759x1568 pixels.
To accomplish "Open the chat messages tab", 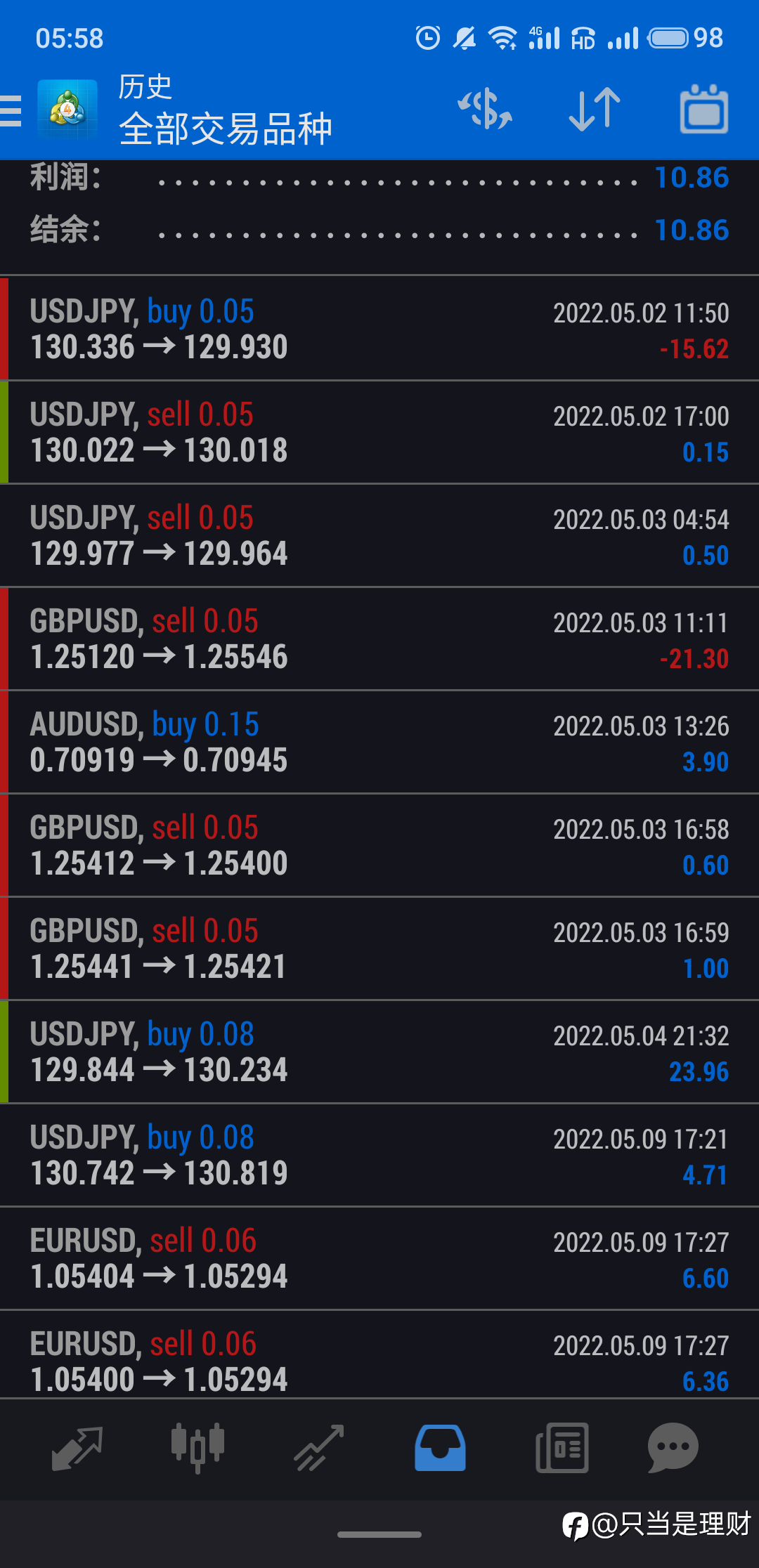I will click(673, 1449).
